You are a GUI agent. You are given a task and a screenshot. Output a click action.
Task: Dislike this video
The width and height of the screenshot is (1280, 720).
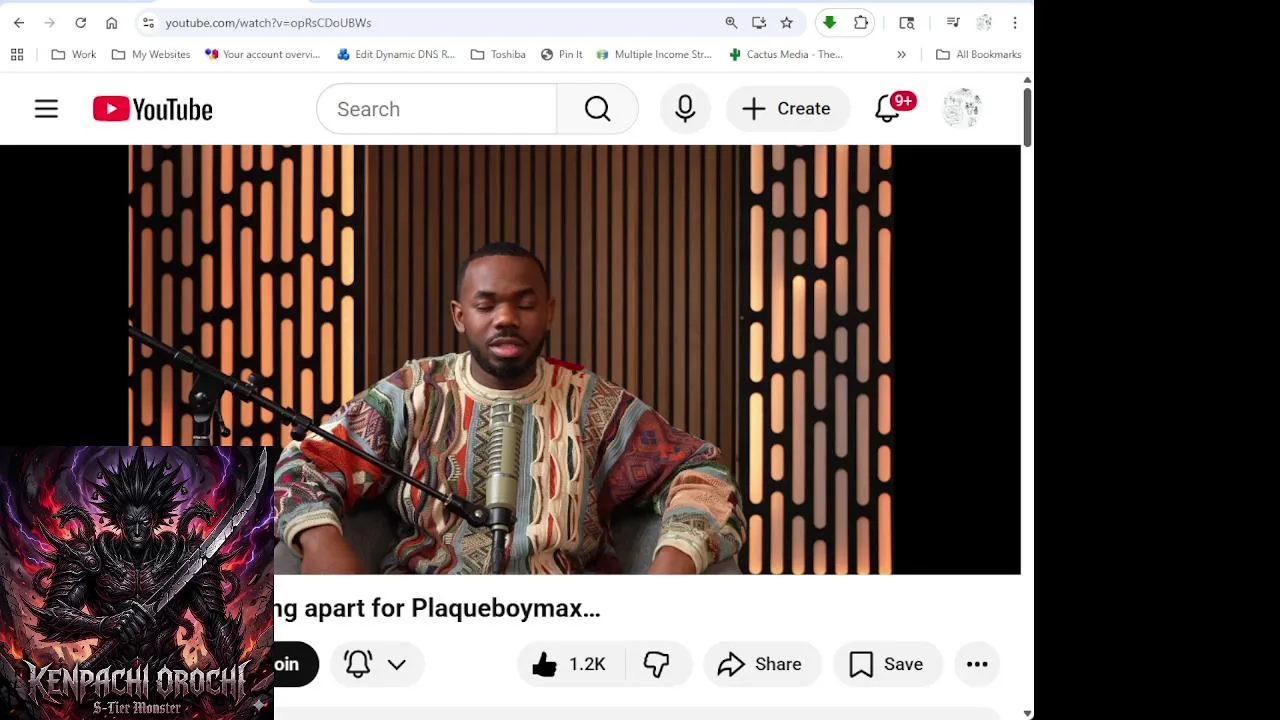(x=657, y=664)
